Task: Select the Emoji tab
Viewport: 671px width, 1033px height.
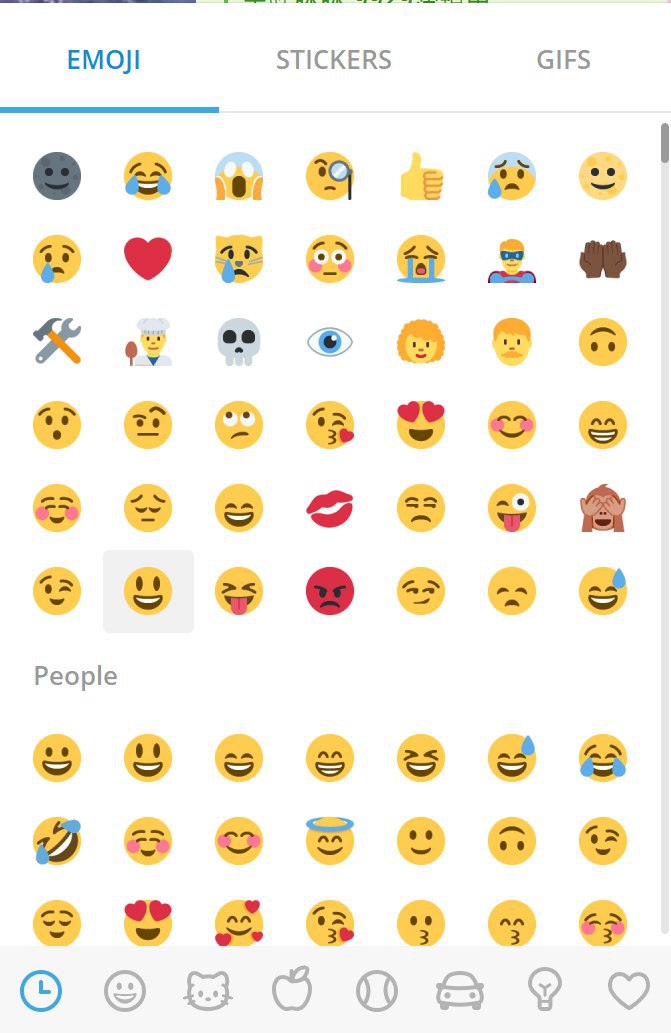Action: pos(103,60)
